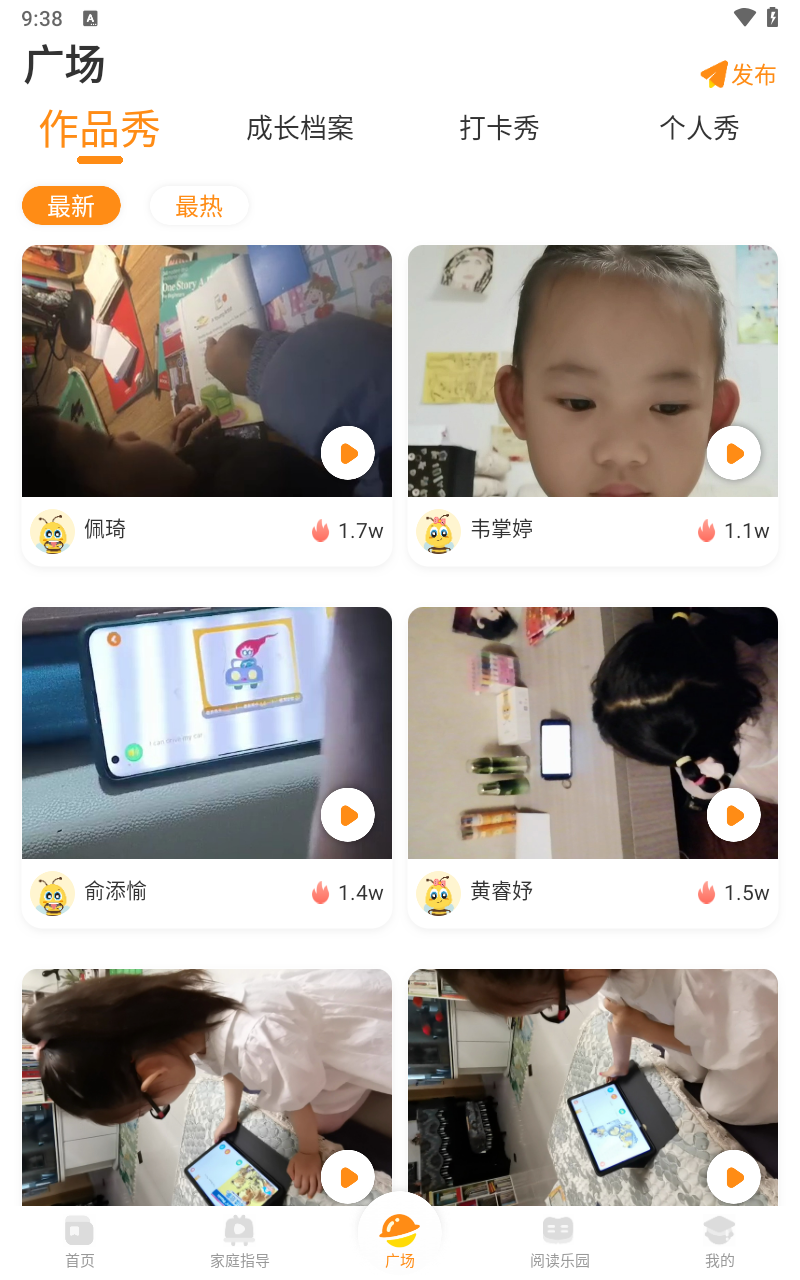The image size is (800, 1280).
Task: Select the 最热 filter chip
Action: tap(198, 206)
